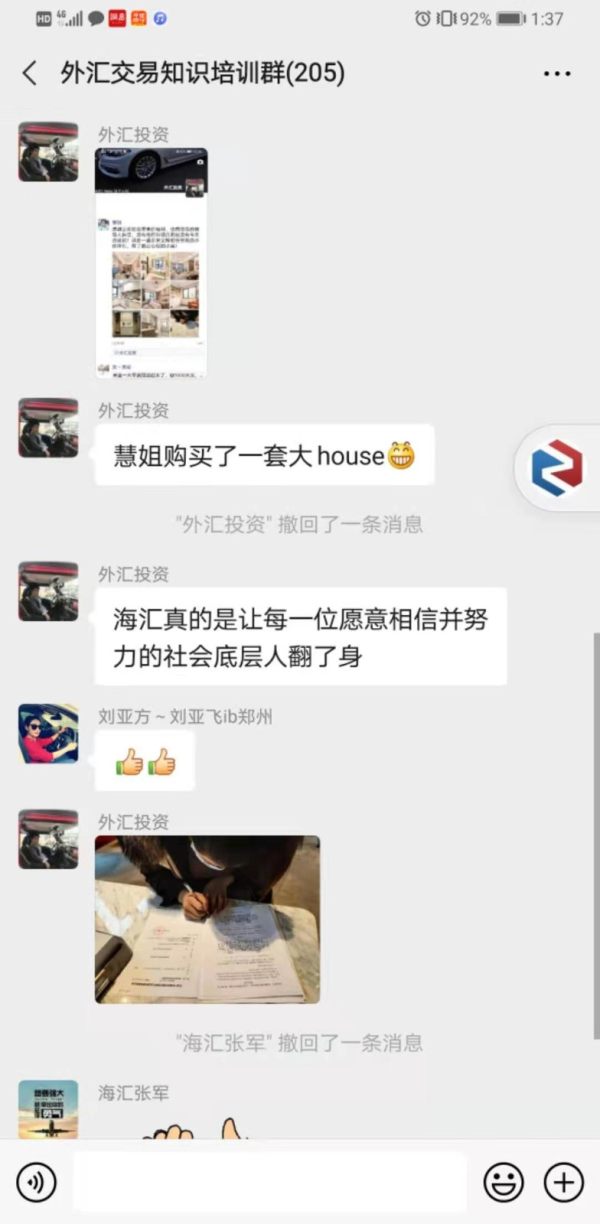Go back from the group chat

click(x=30, y=73)
